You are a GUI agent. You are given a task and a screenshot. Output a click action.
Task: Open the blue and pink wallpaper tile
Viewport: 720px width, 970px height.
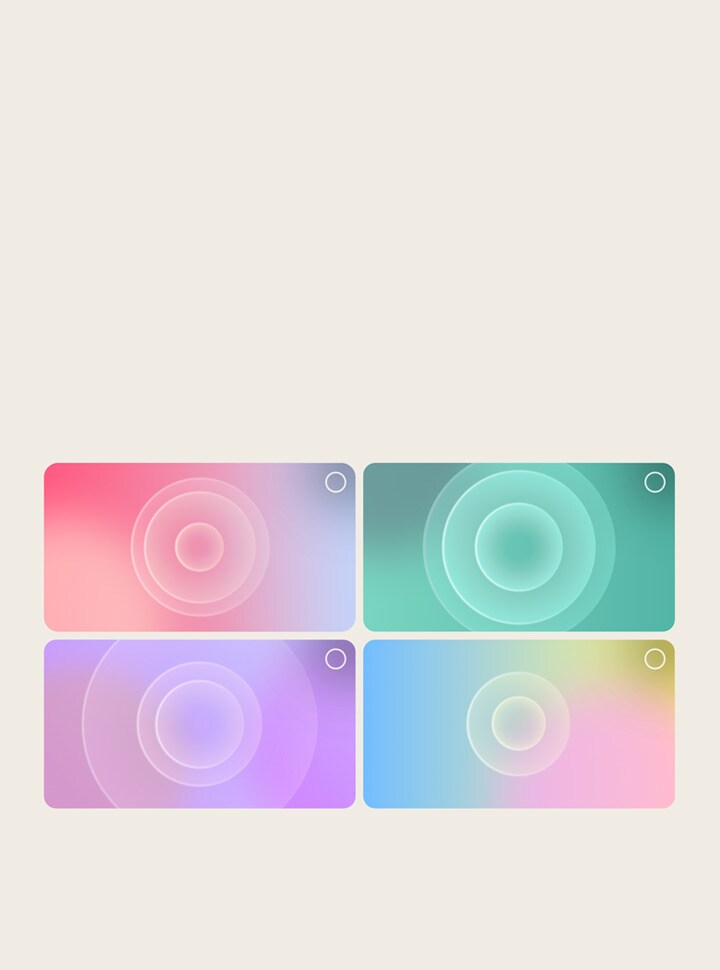(518, 724)
